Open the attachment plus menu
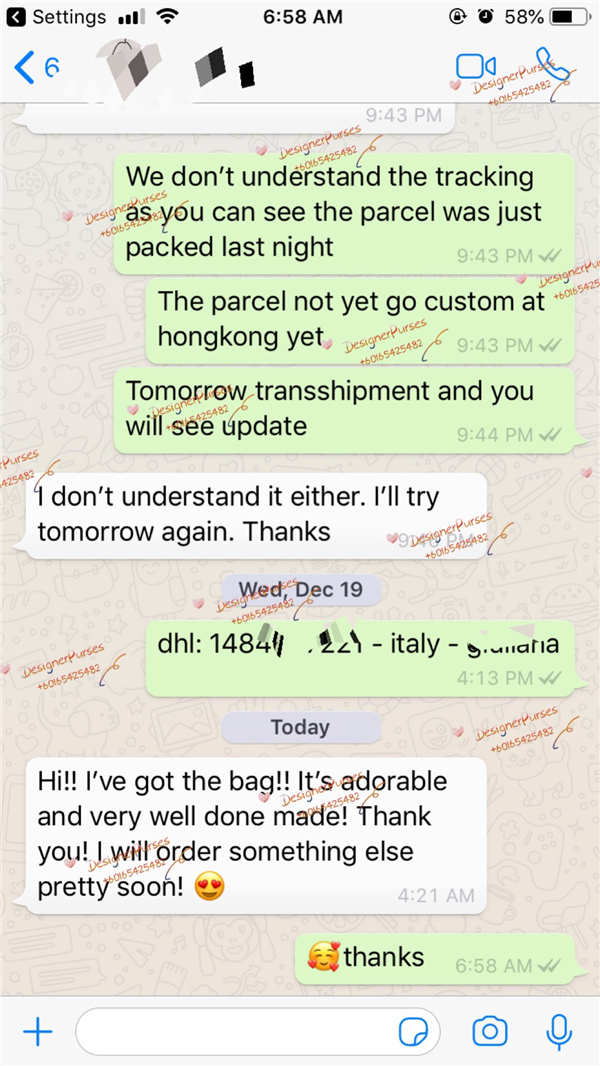This screenshot has width=600, height=1066. (37, 1031)
